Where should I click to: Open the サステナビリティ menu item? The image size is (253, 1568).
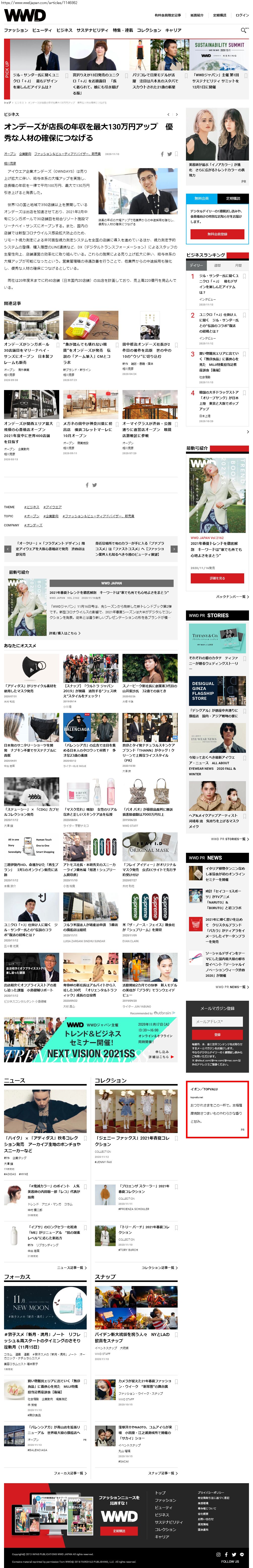click(x=92, y=30)
